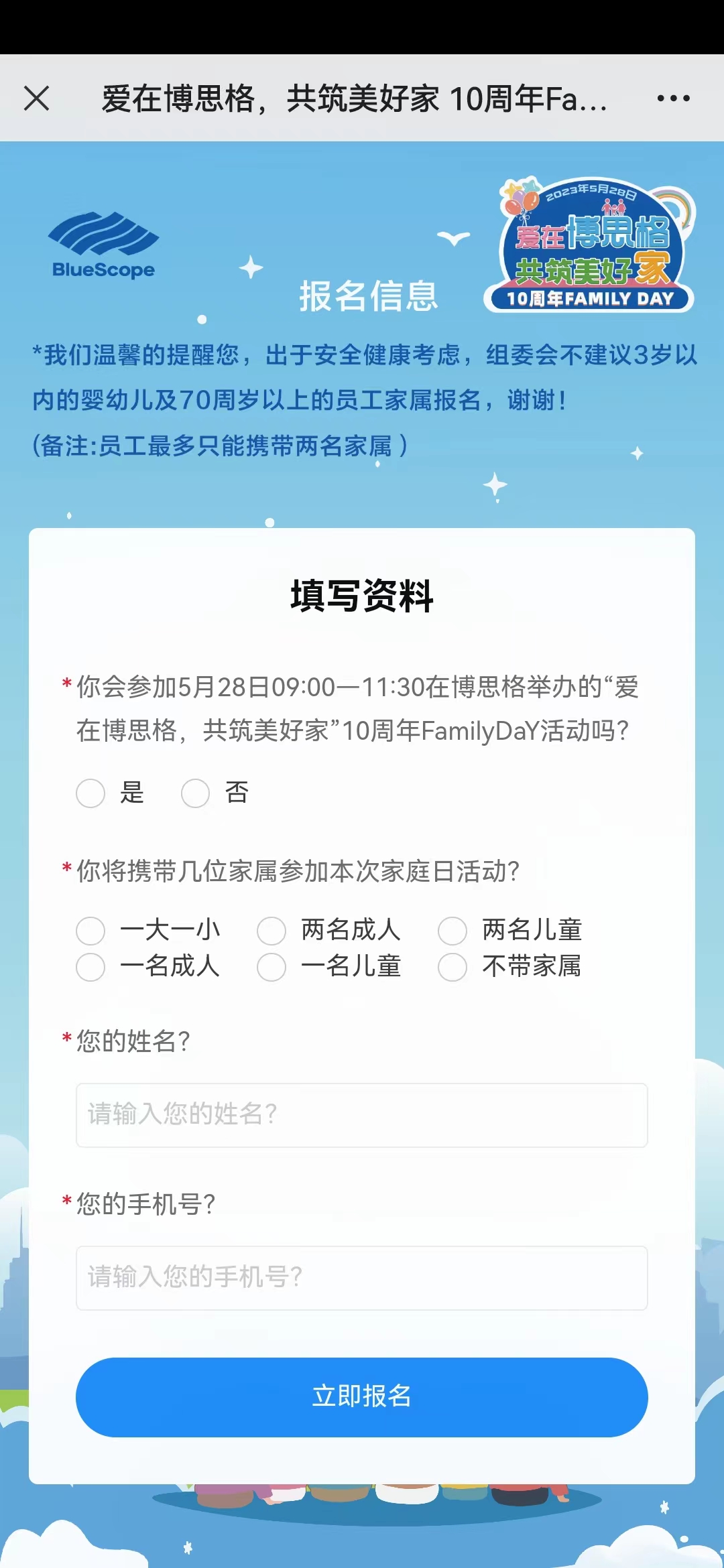The image size is (724, 1568).
Task: Open the three-dot overflow menu
Action: point(673,99)
